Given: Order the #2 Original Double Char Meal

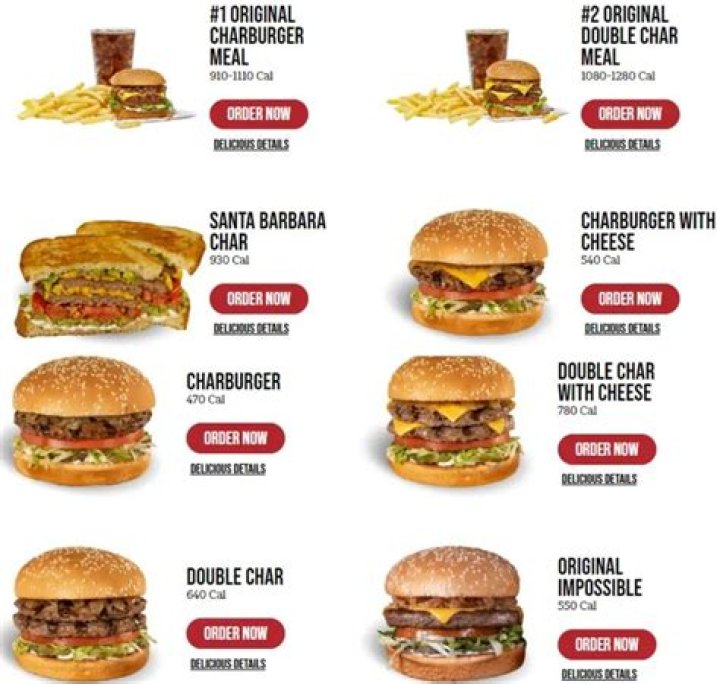Looking at the screenshot, I should (630, 114).
